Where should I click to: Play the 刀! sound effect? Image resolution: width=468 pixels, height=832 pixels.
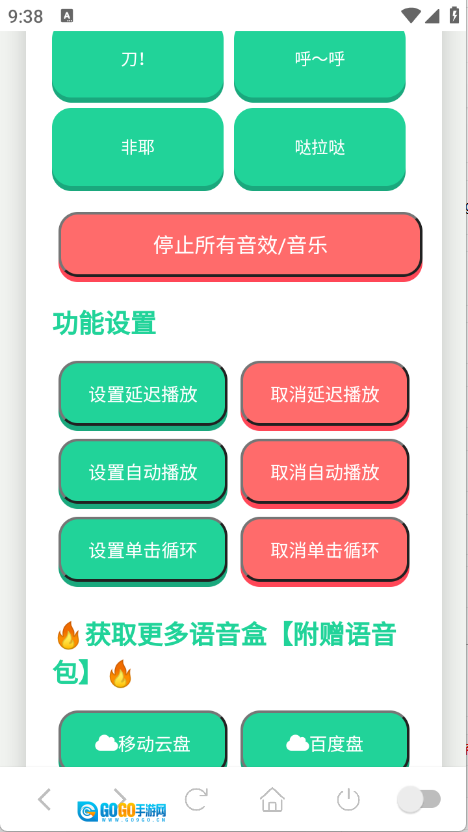click(137, 64)
